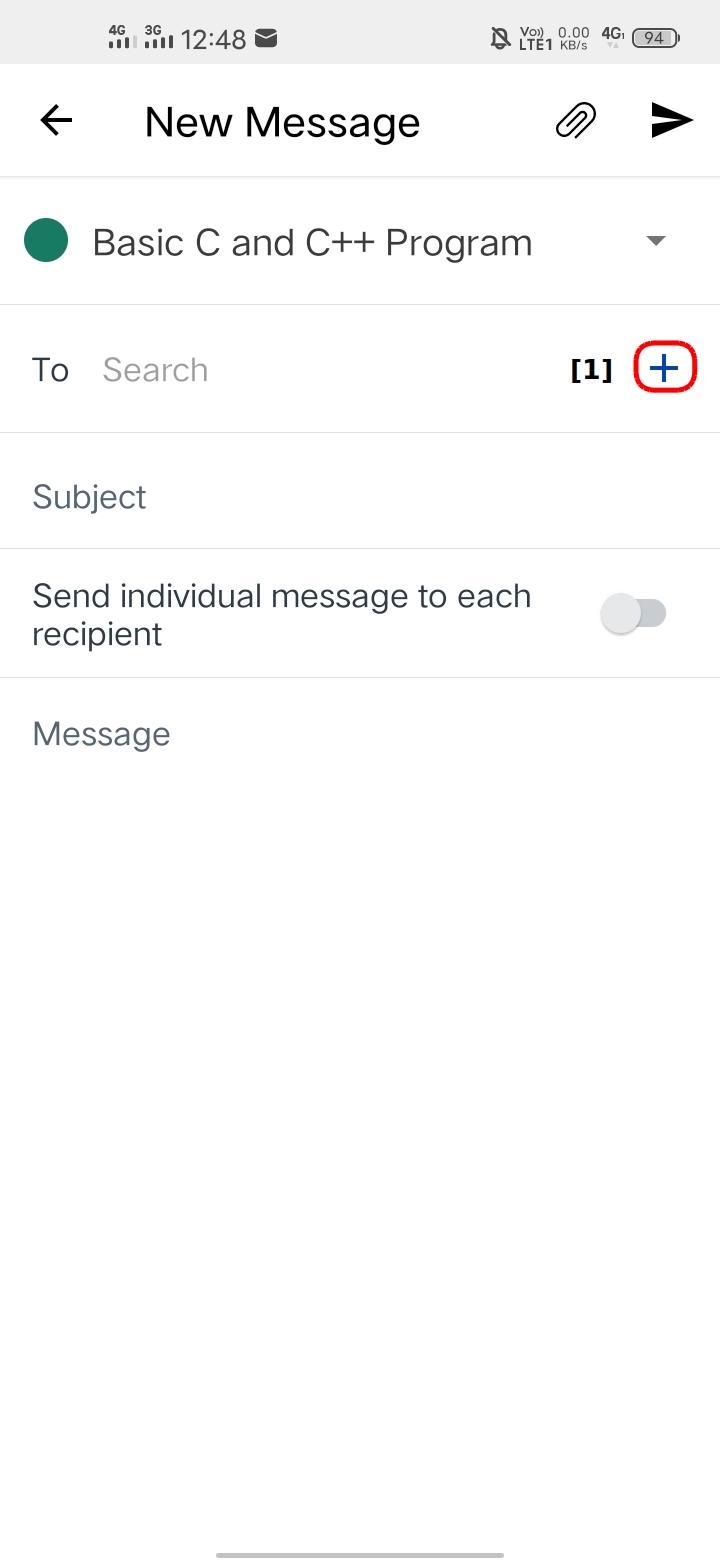Image resolution: width=720 pixels, height=1560 pixels.
Task: Enable Send individual message to each recipient
Action: [x=634, y=614]
